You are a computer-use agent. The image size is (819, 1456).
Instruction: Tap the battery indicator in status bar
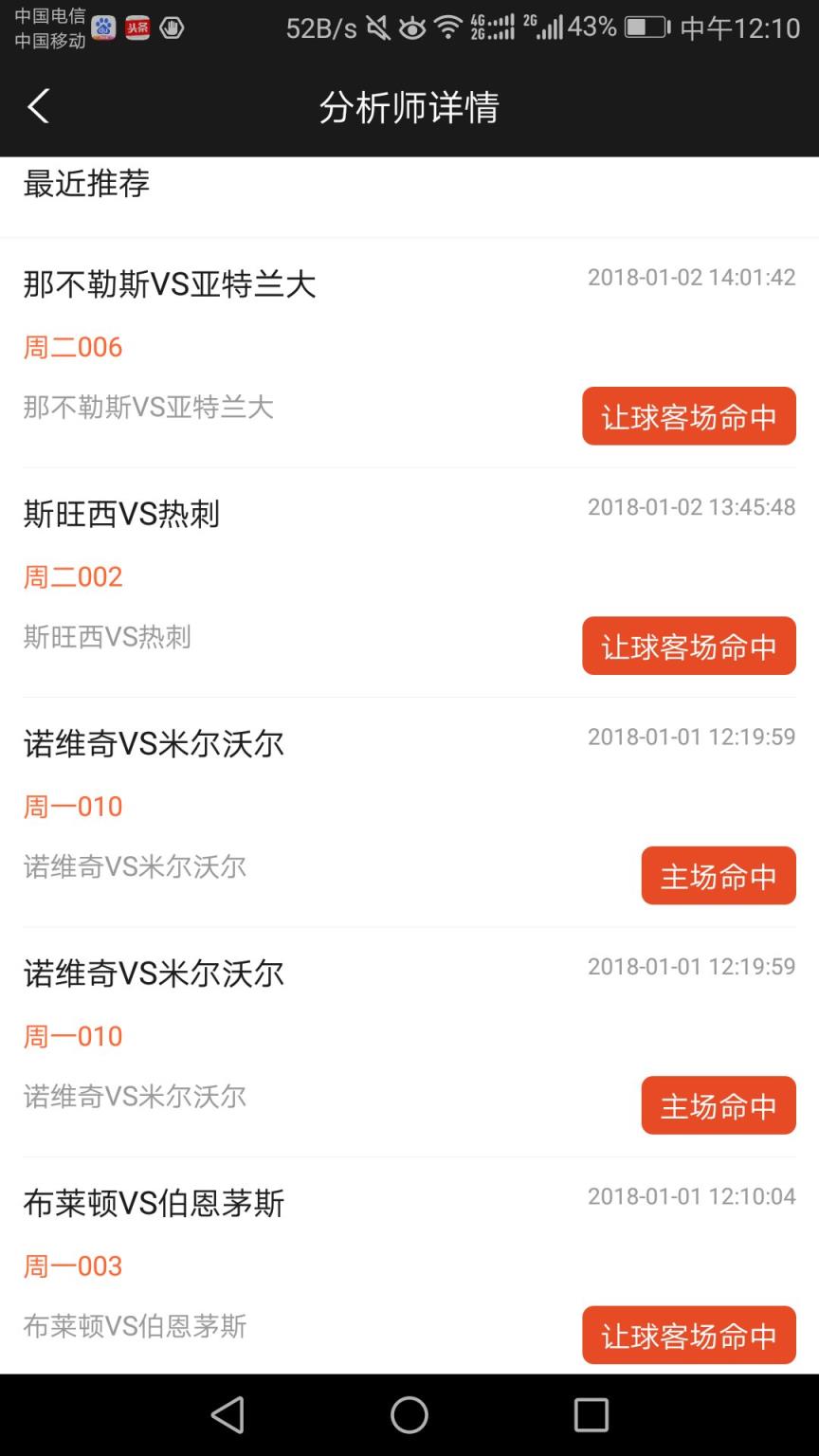[646, 27]
